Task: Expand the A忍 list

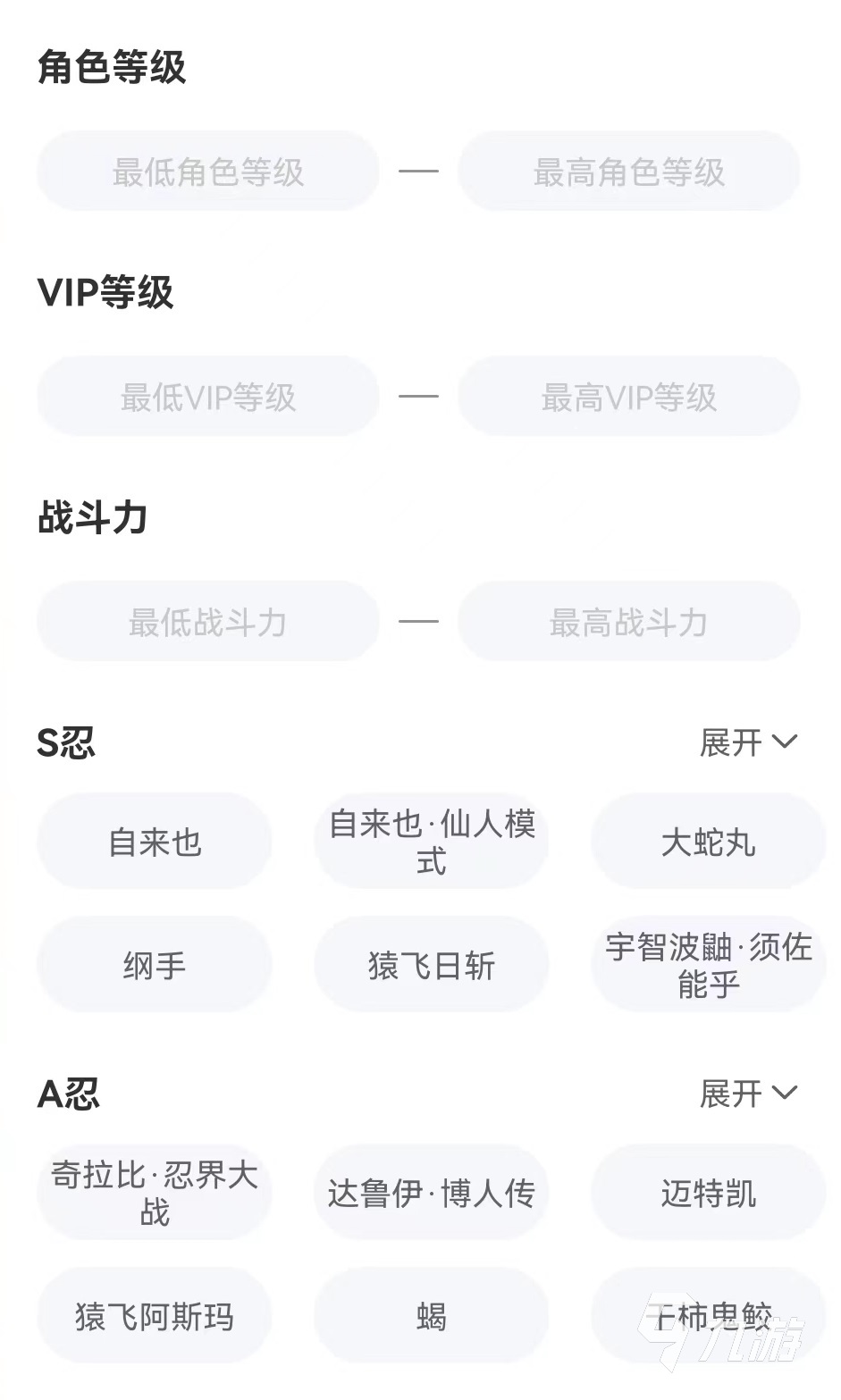Action: point(747,1093)
